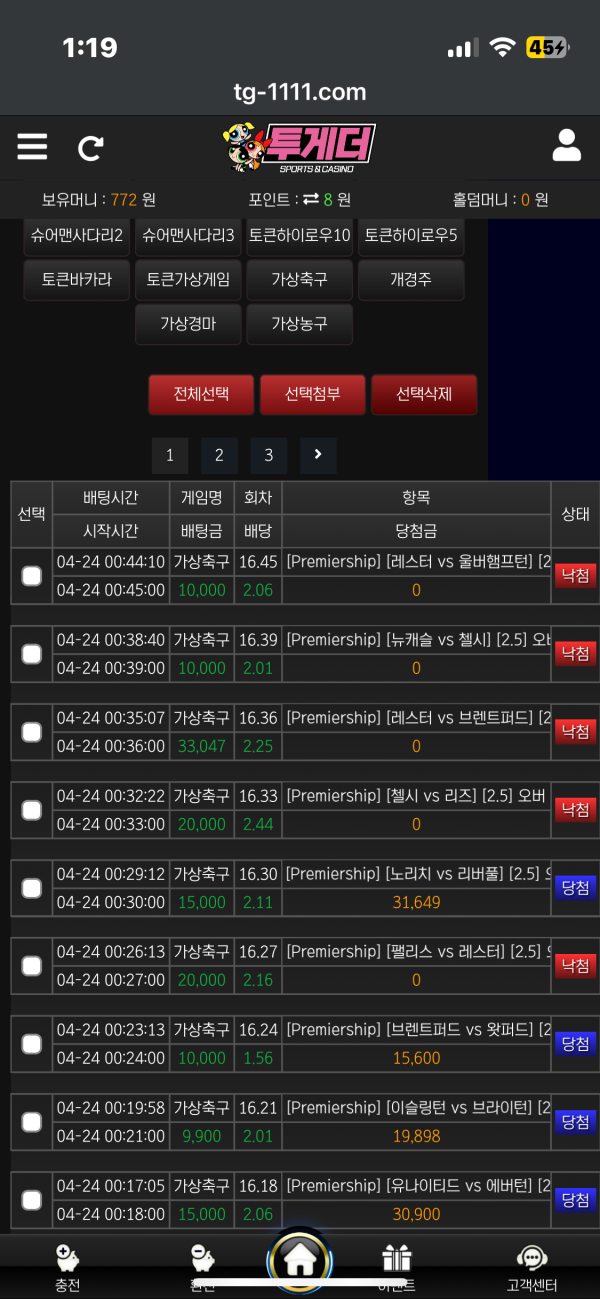Screen dimensions: 600x1299
Task: Jump to page 3 of results
Action: (268, 455)
